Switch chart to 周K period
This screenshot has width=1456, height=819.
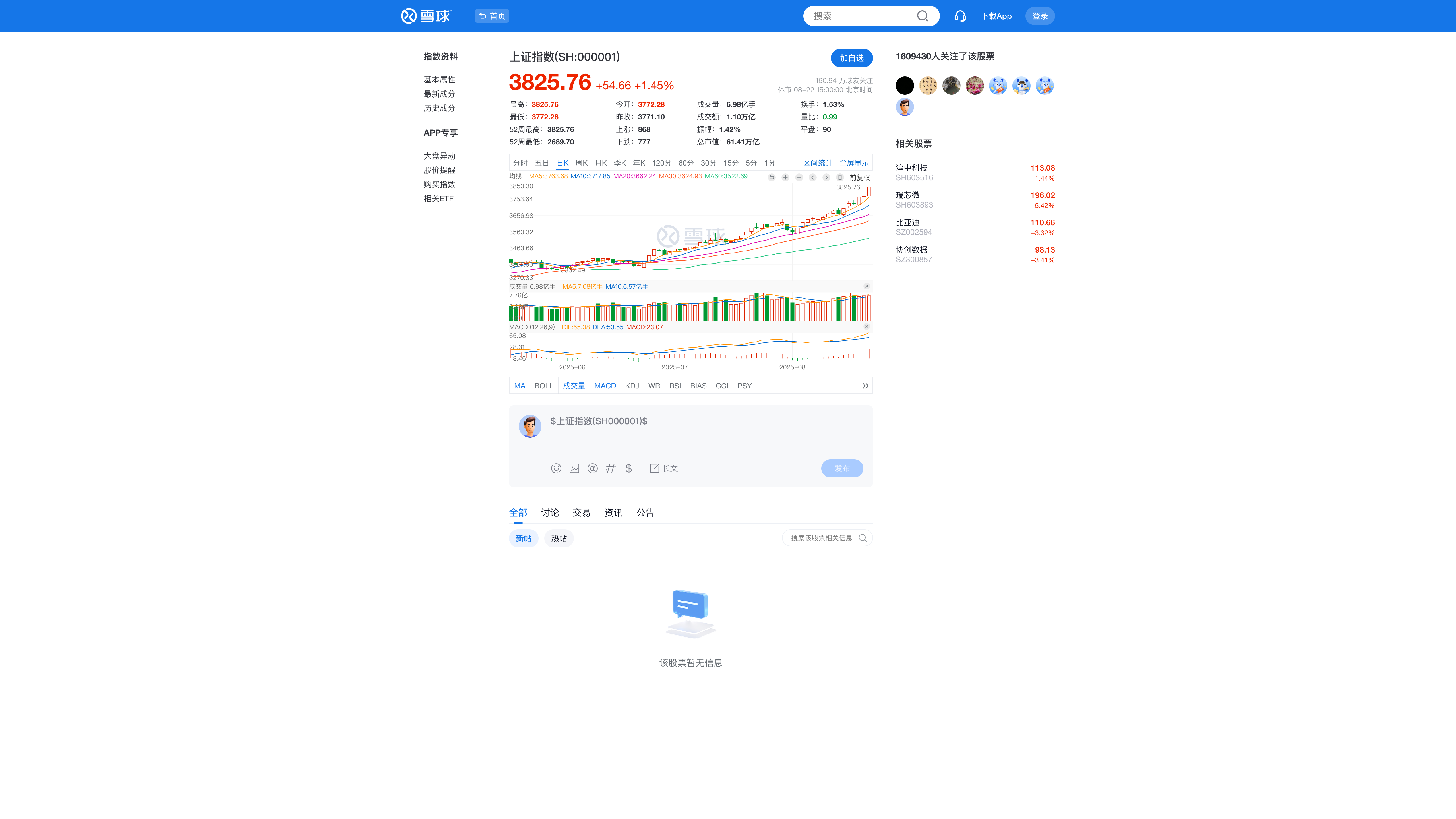[581, 163]
